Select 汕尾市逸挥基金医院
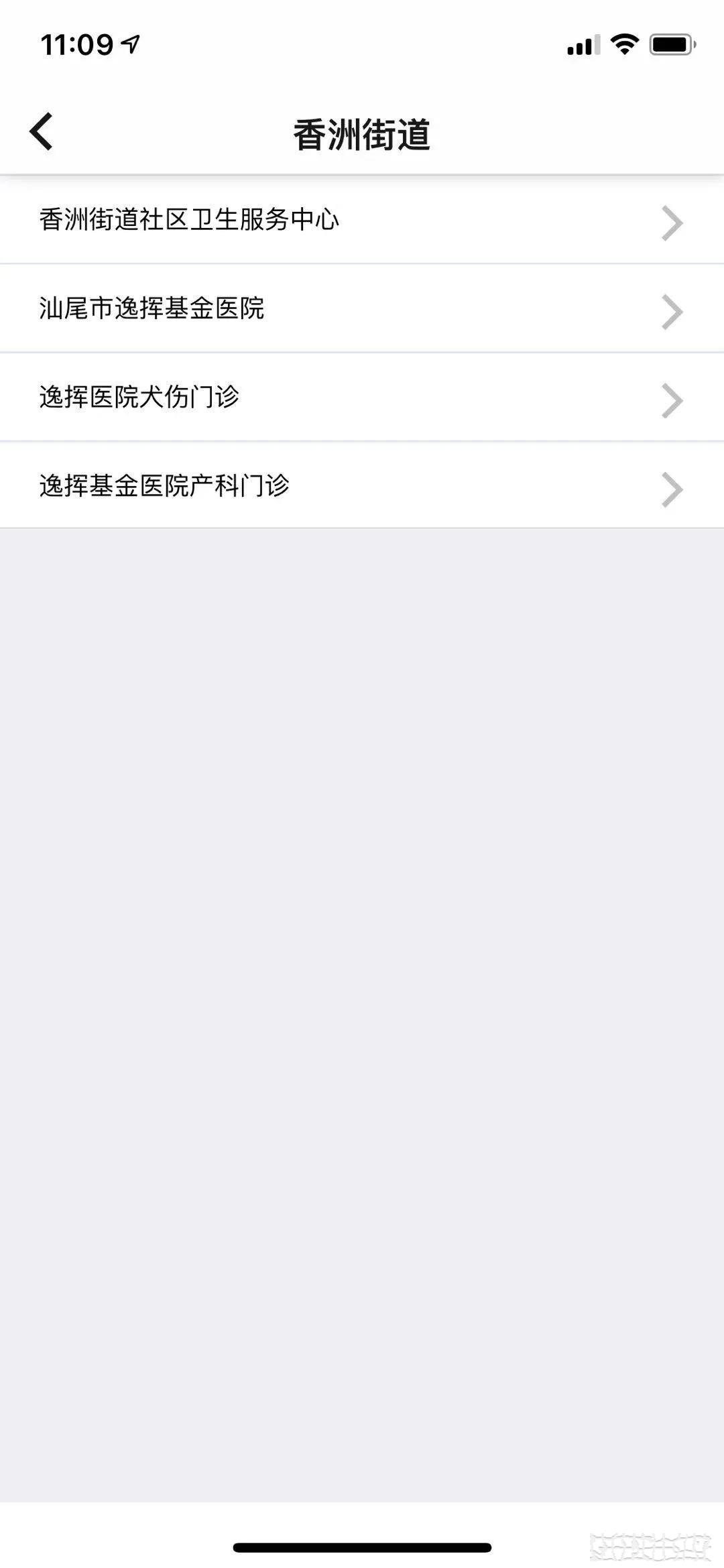 [x=362, y=308]
